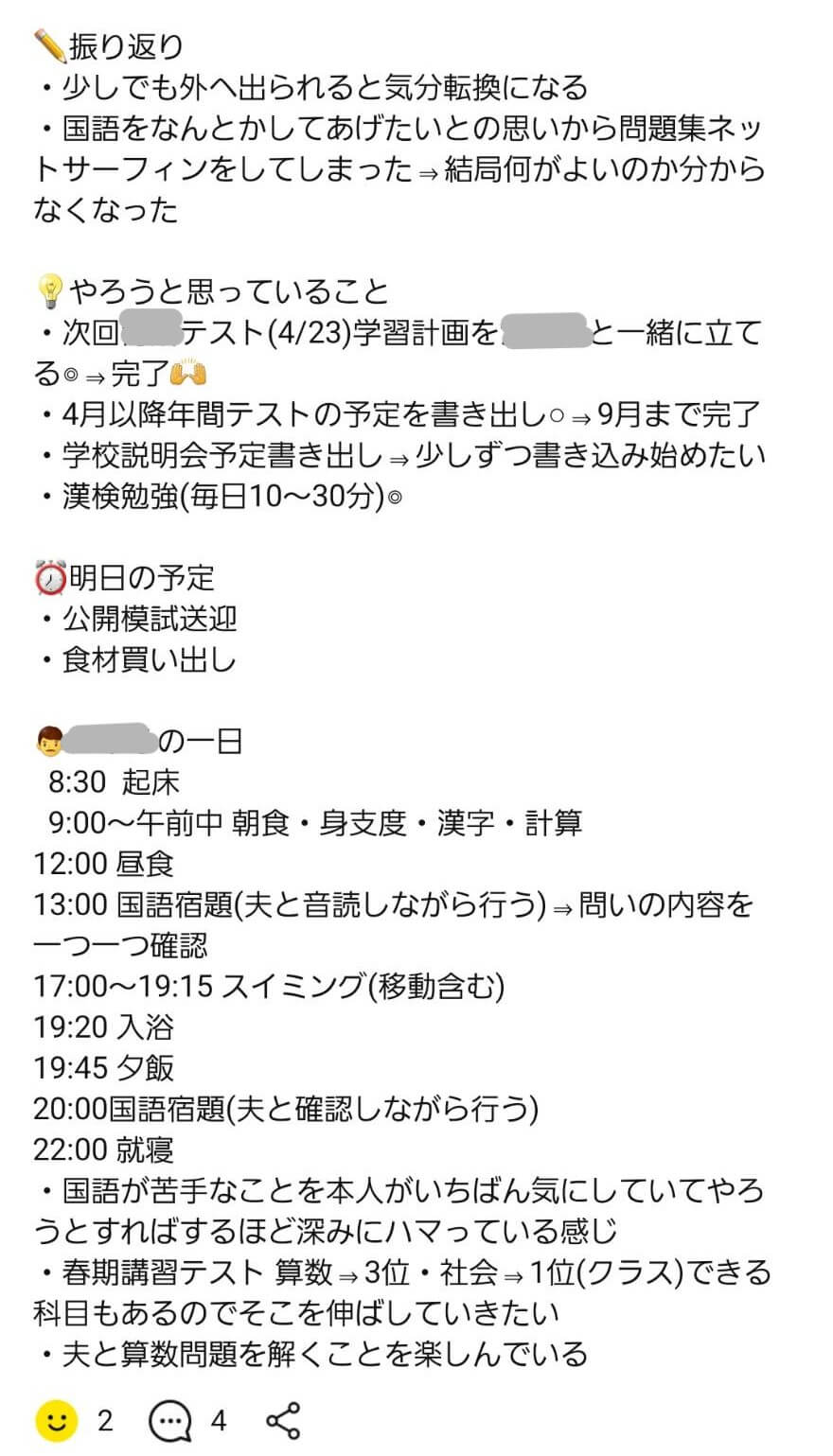Tap the smiley reaction icon
This screenshot has width=833, height=1456.
(x=57, y=1420)
